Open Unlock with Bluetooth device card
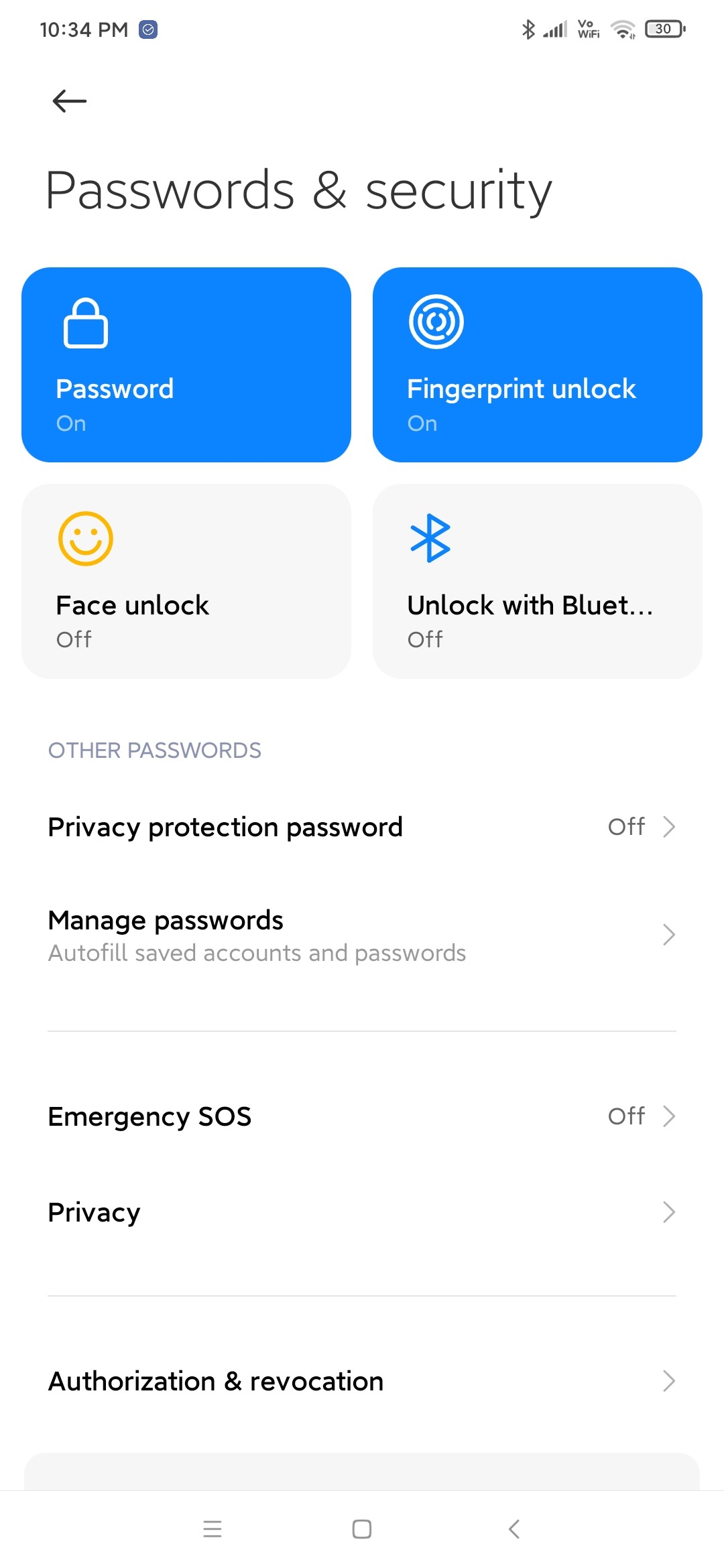Screen dimensions: 724x1568 tap(537, 581)
